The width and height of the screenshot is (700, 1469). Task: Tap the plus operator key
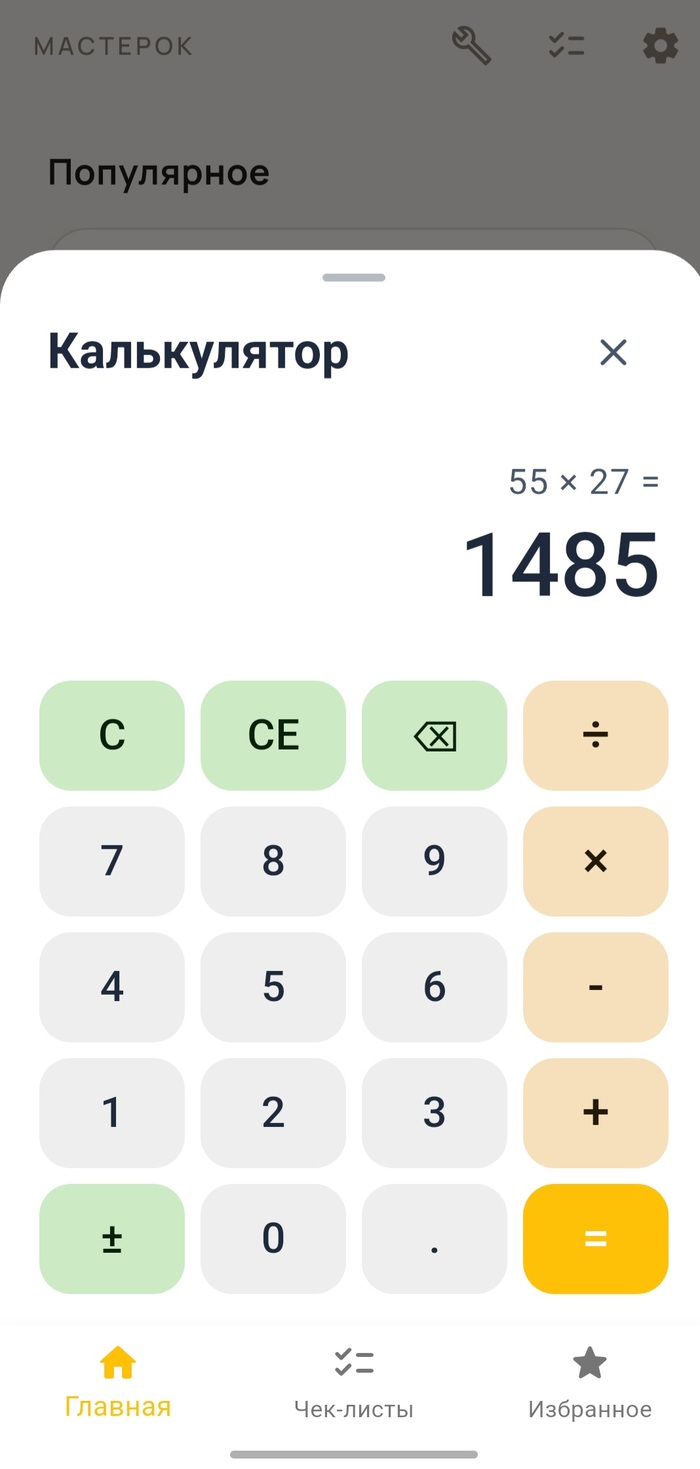595,1113
